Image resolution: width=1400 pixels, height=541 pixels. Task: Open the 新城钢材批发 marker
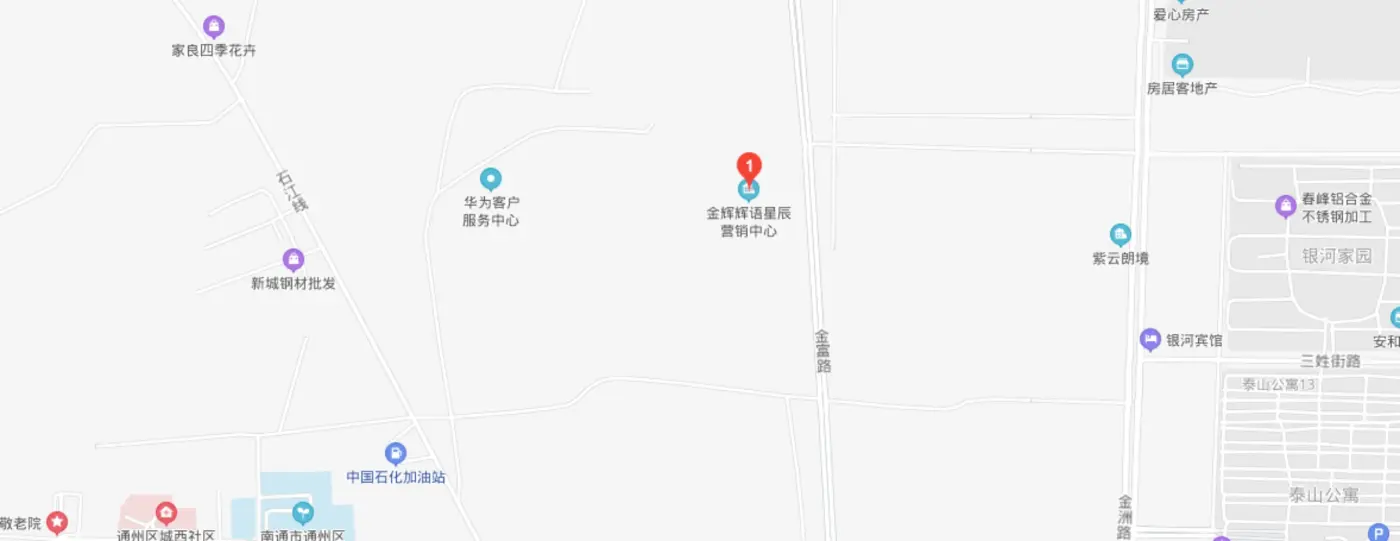coord(293,260)
